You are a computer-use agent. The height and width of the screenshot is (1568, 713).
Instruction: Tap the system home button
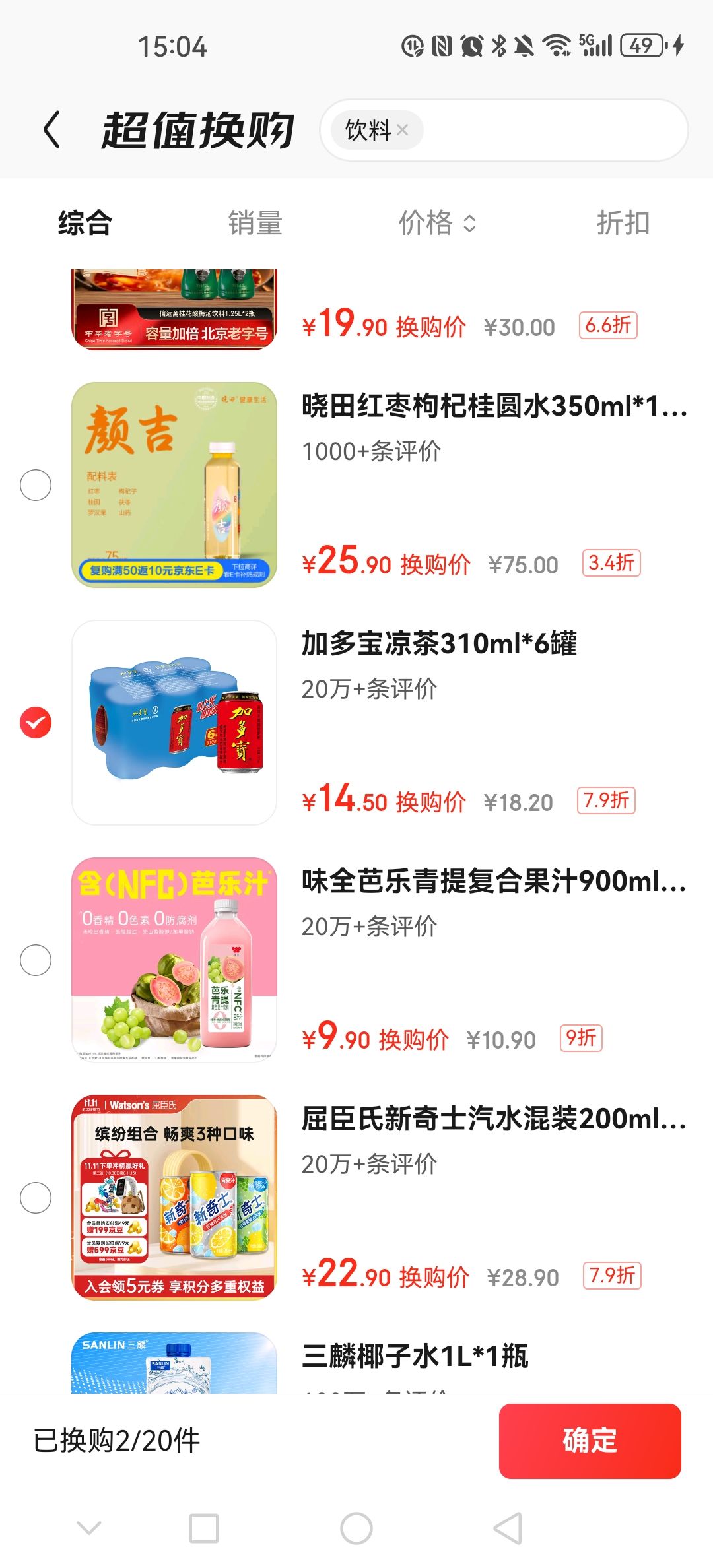point(356,1528)
